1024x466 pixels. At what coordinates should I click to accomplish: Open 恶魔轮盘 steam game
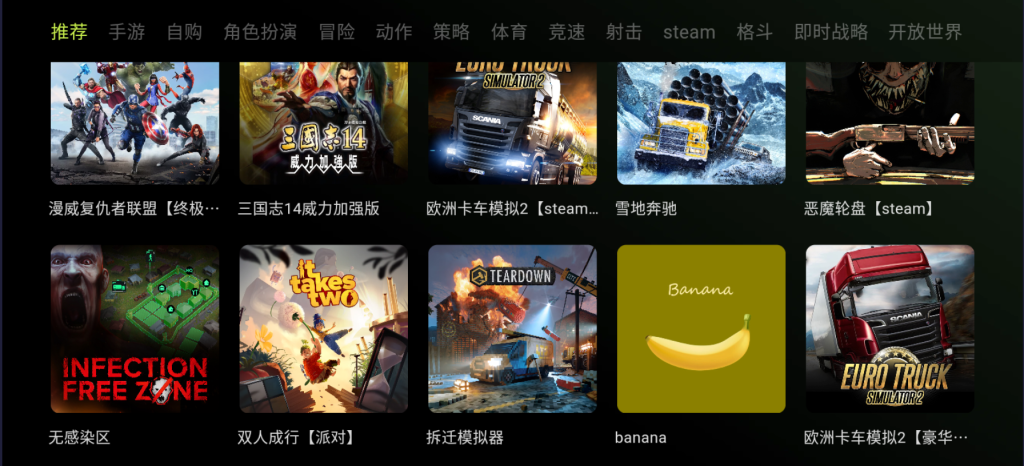(890, 123)
